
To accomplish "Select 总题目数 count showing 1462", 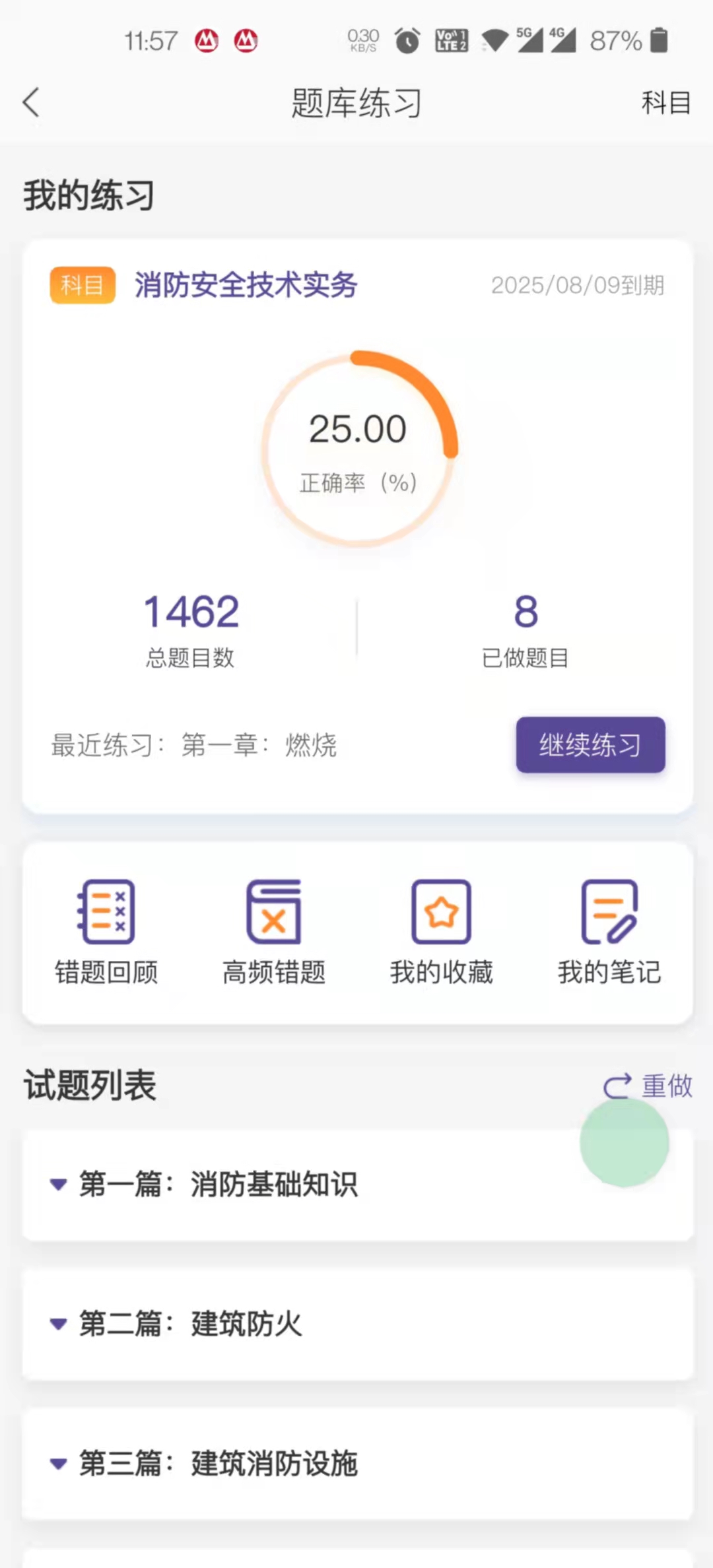I will 191,627.
